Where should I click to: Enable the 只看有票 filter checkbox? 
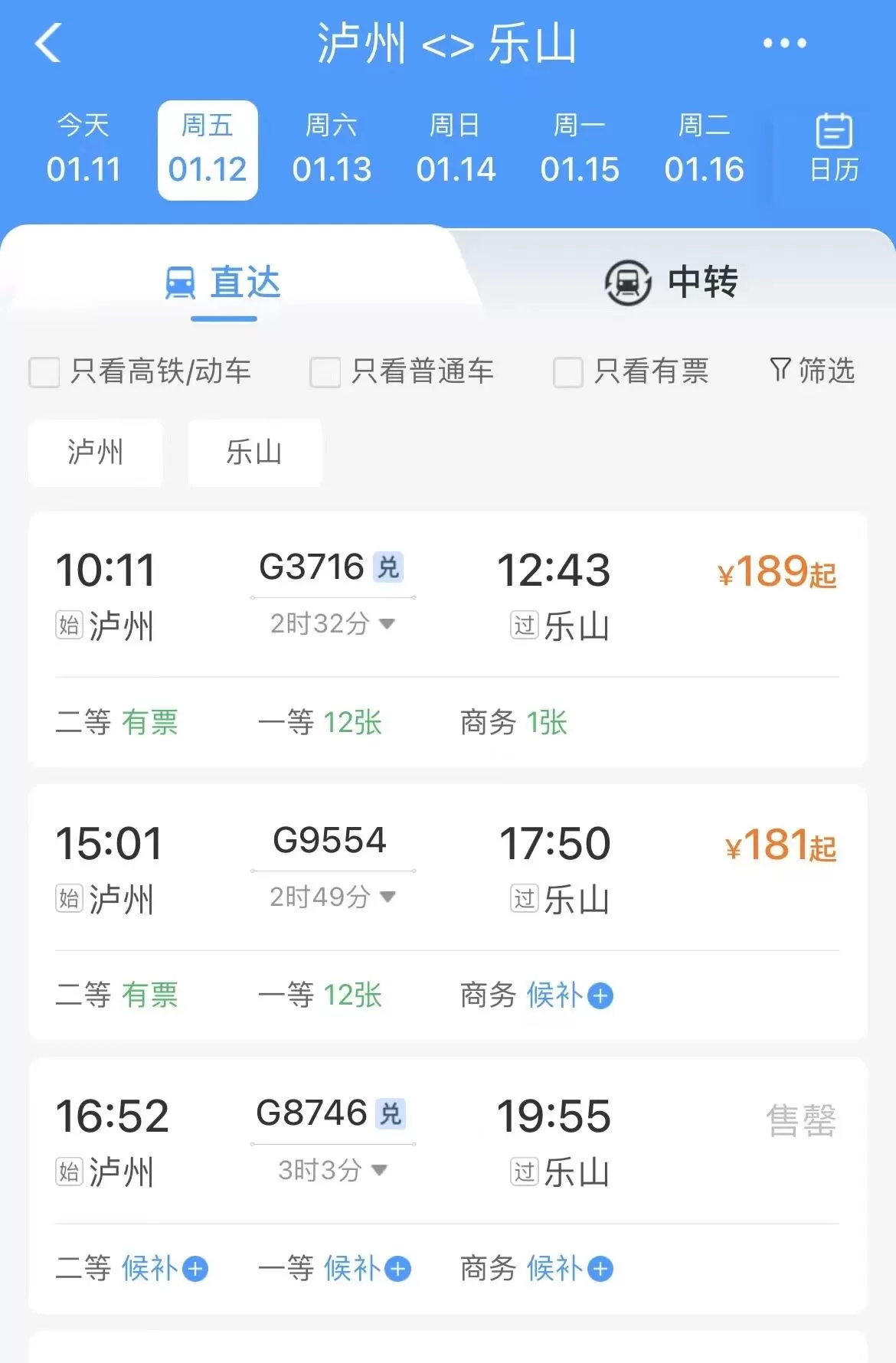568,372
